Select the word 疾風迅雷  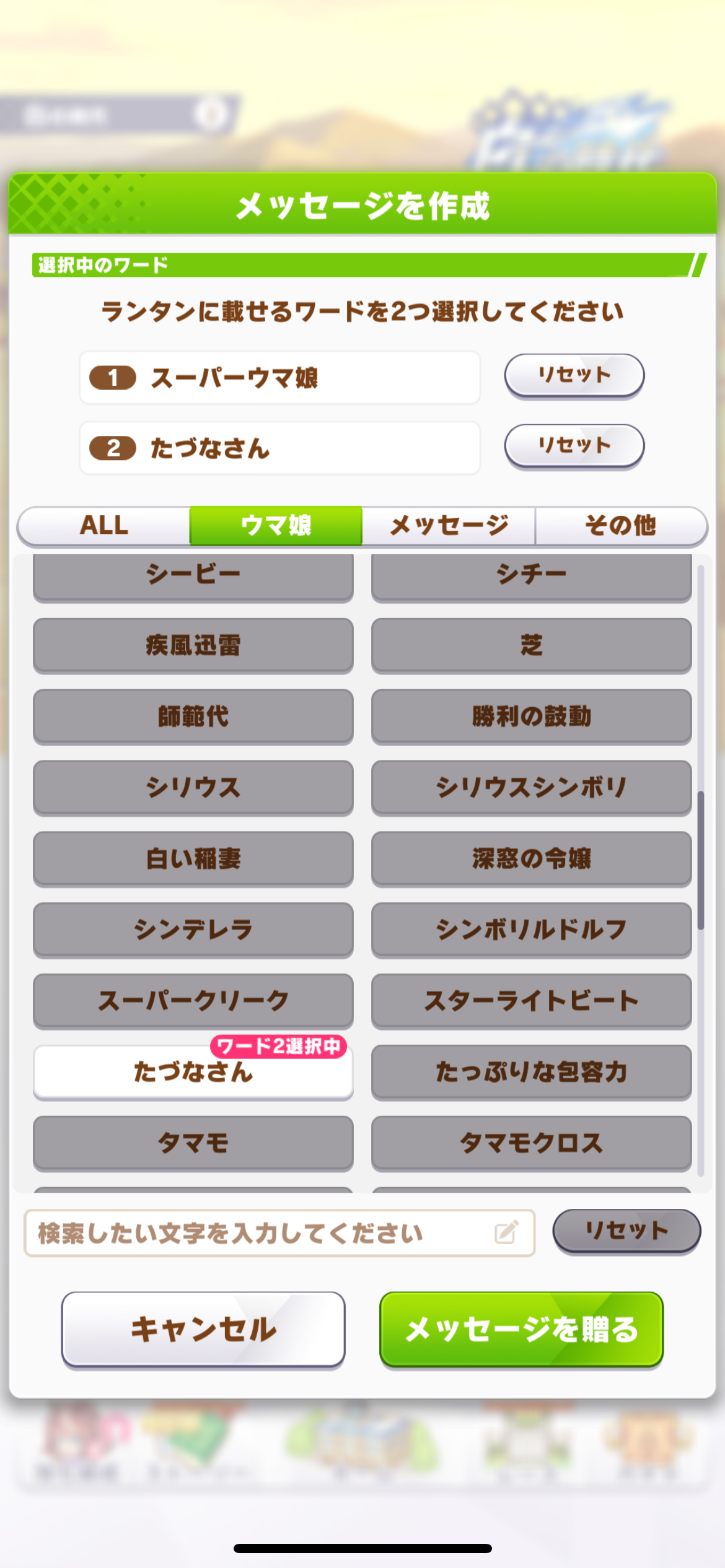(x=193, y=645)
